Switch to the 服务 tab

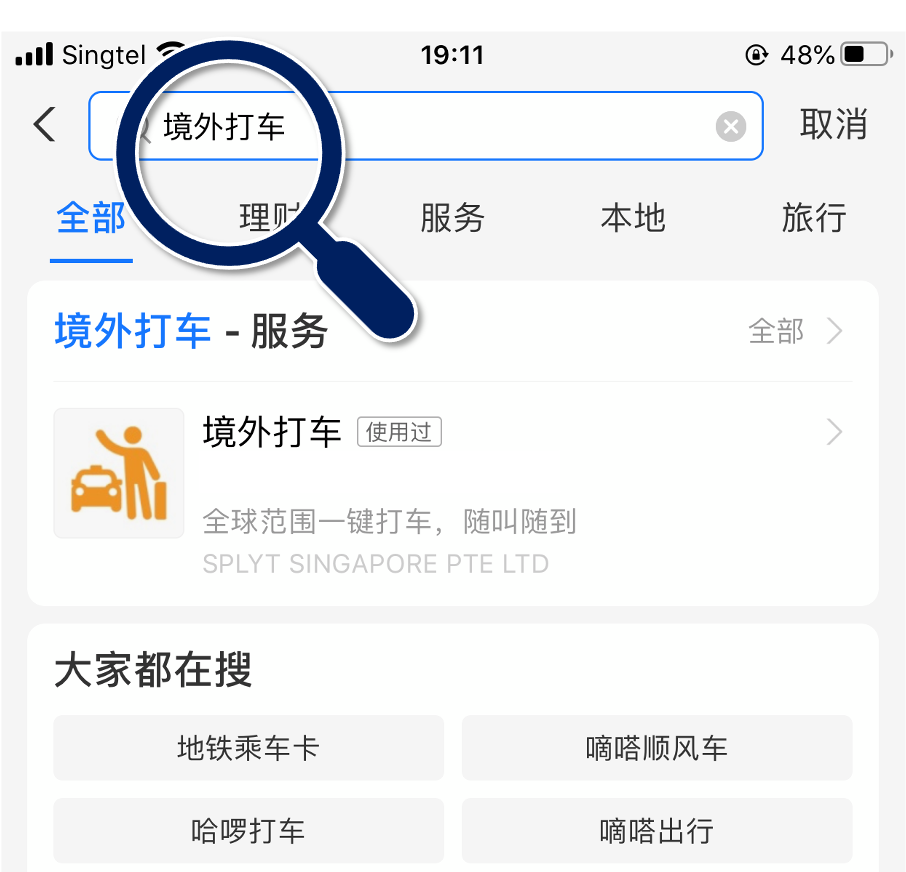coord(452,218)
